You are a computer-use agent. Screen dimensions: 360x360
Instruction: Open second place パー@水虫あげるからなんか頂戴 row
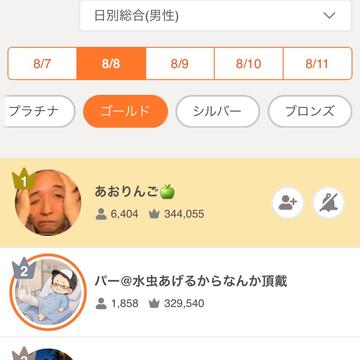(180, 292)
